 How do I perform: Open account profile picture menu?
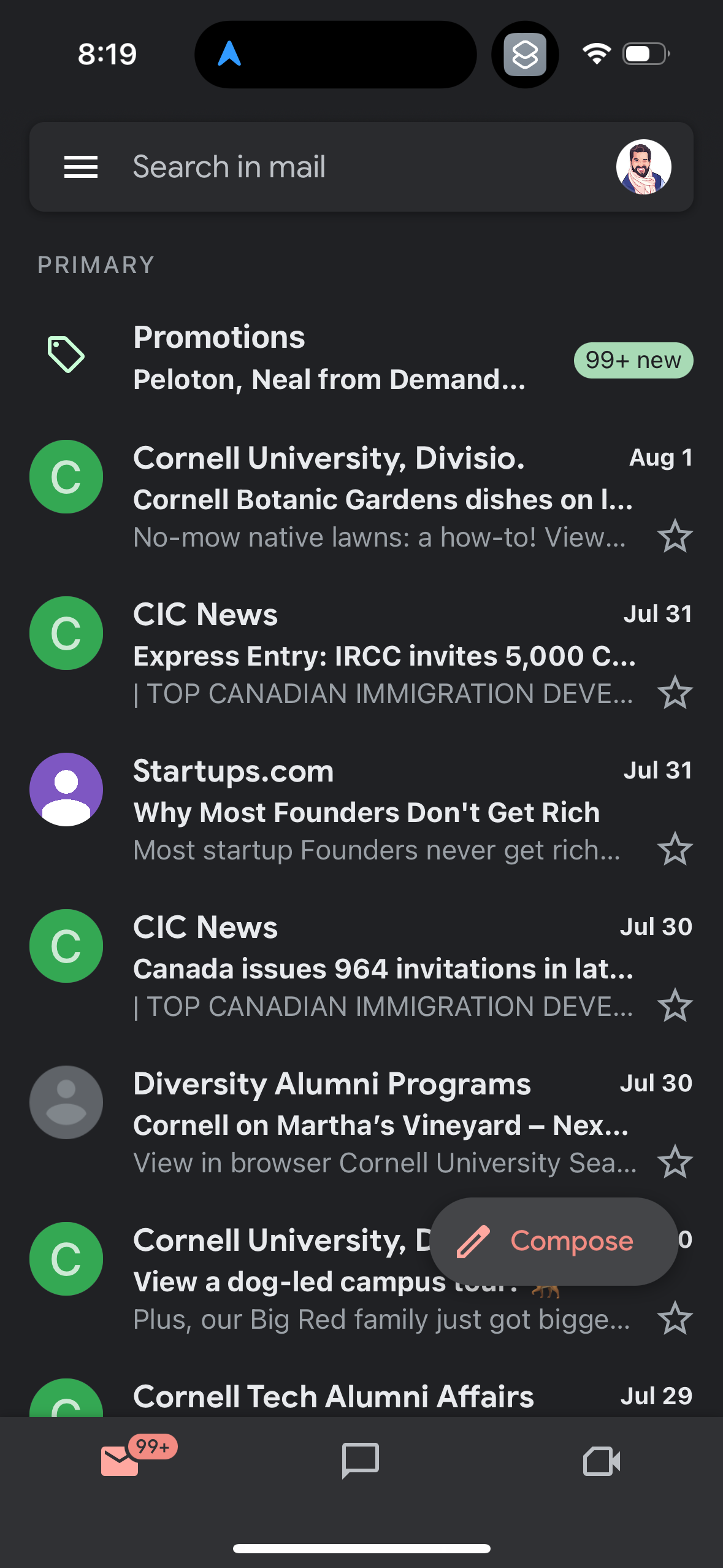point(643,166)
